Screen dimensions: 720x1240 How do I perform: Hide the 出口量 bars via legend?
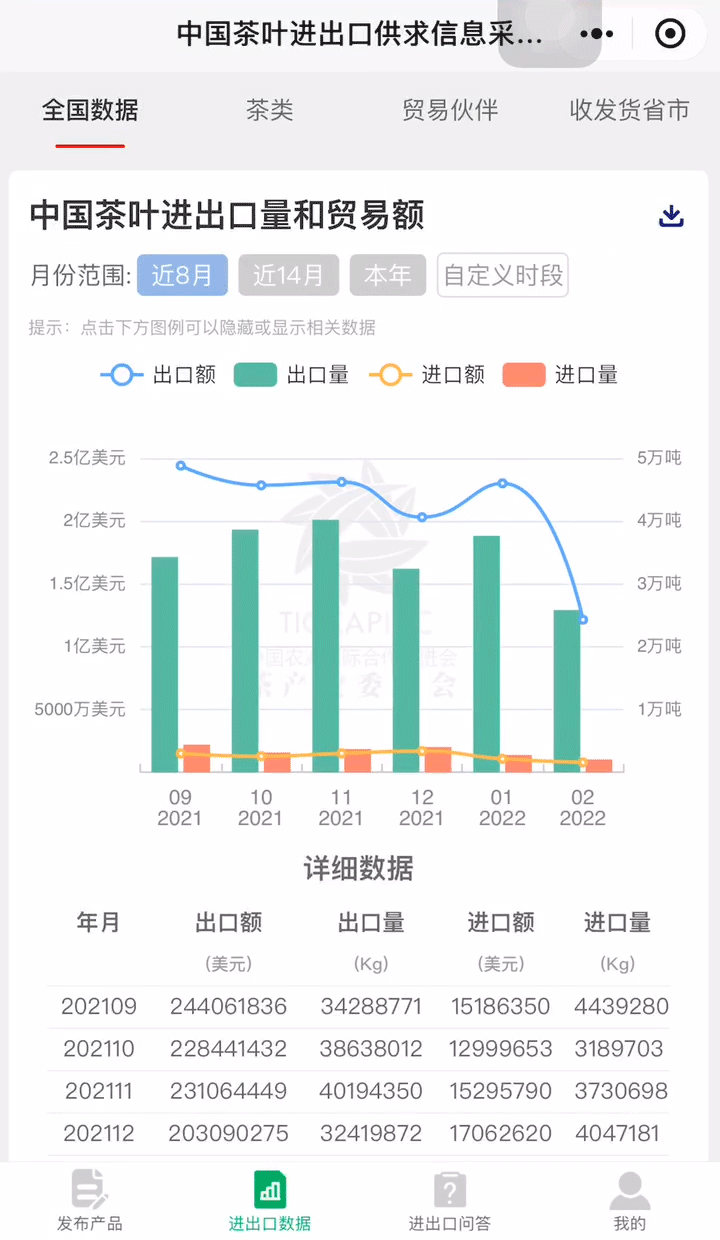coord(291,375)
